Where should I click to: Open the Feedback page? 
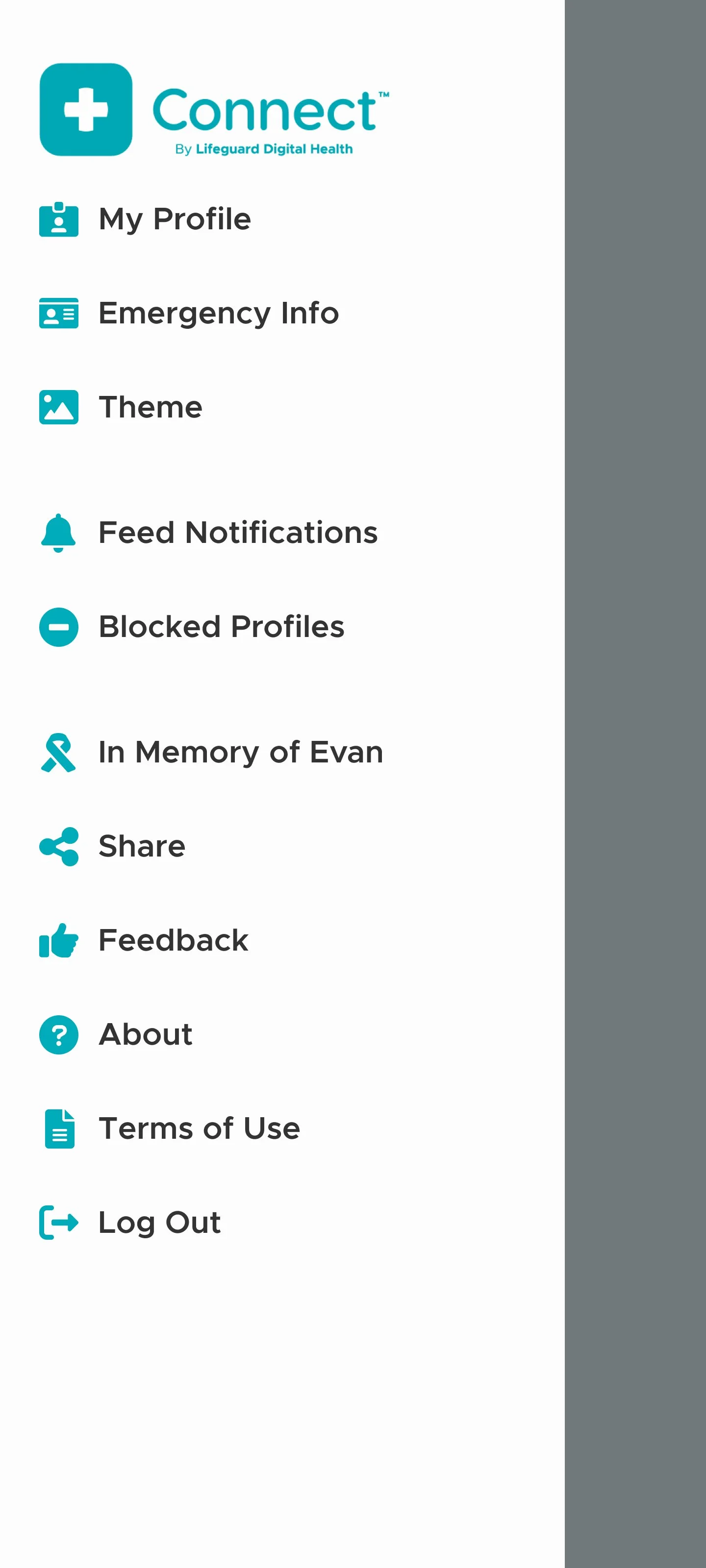coord(173,940)
